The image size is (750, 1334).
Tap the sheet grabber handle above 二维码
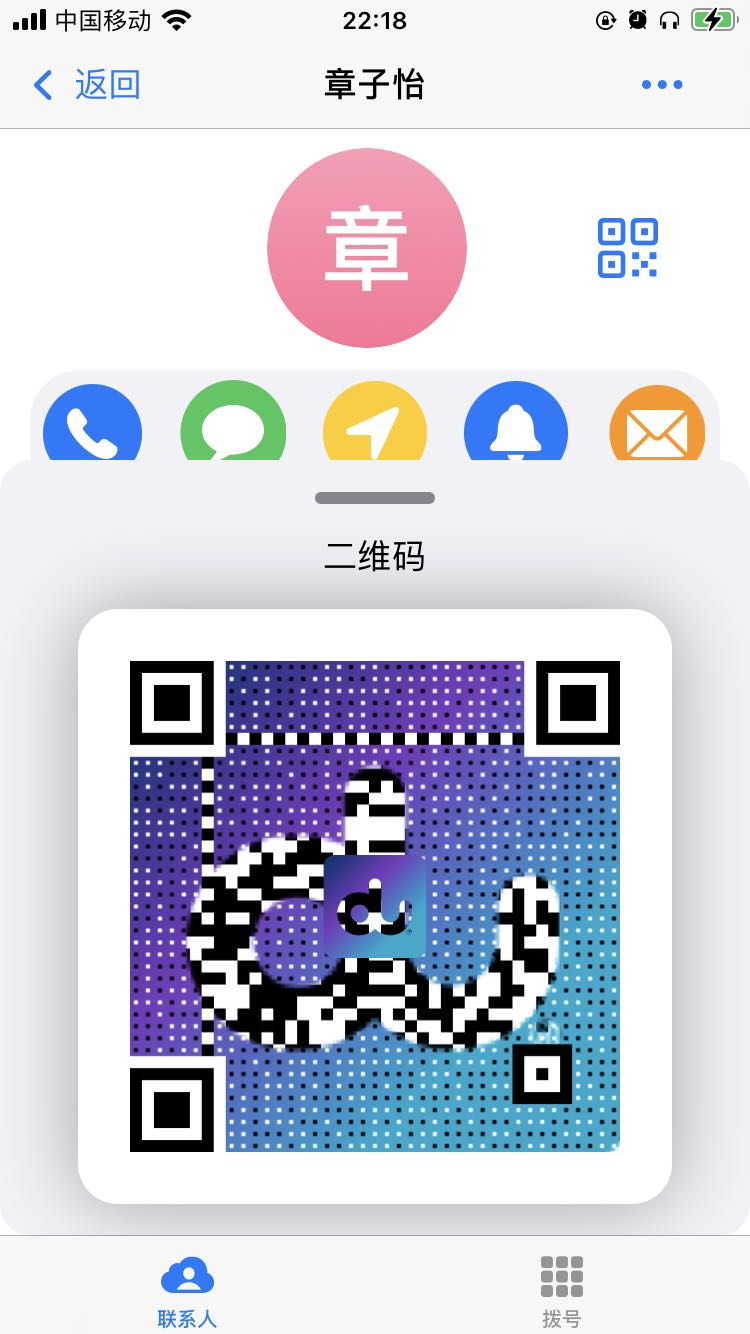375,498
